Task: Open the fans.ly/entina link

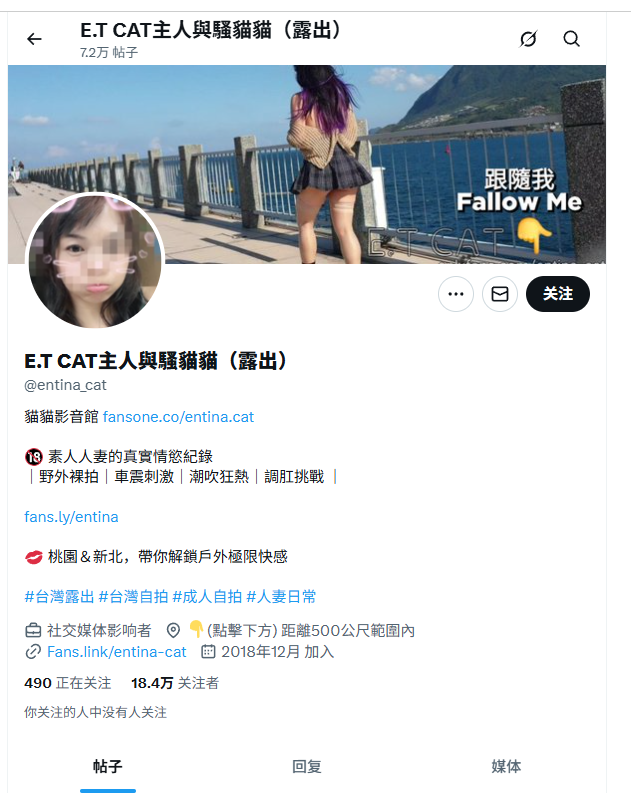Action: click(71, 517)
